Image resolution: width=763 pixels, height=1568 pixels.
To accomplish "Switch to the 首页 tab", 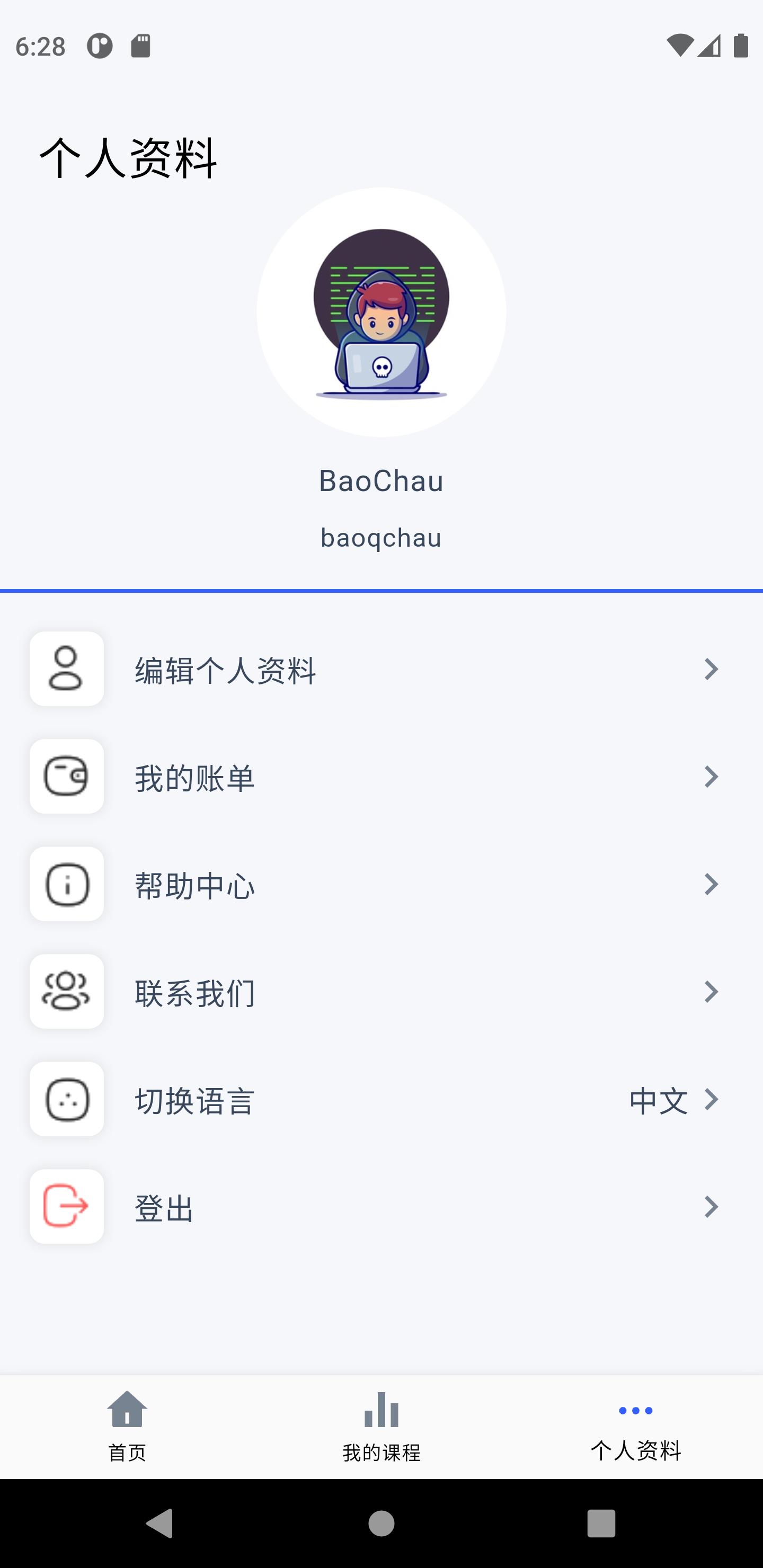I will [x=127, y=1427].
